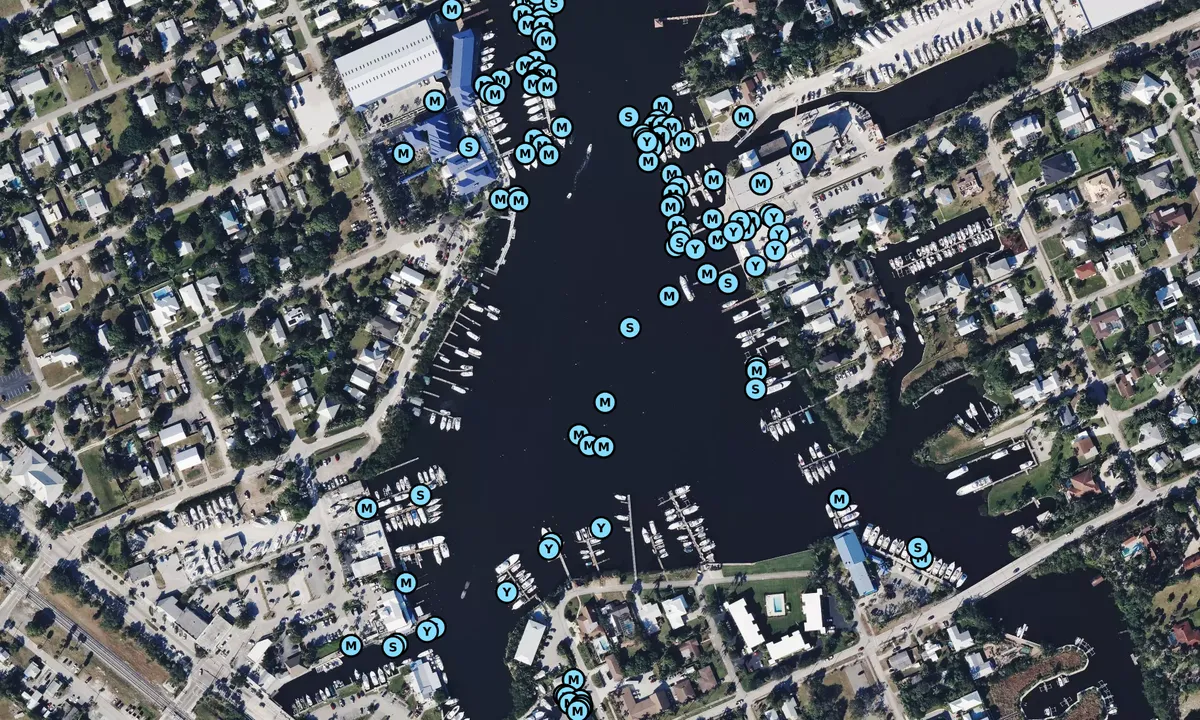Screen dimensions: 1200x720
Task: Select the S marker at the docks beside the bridge
Action: (917, 547)
